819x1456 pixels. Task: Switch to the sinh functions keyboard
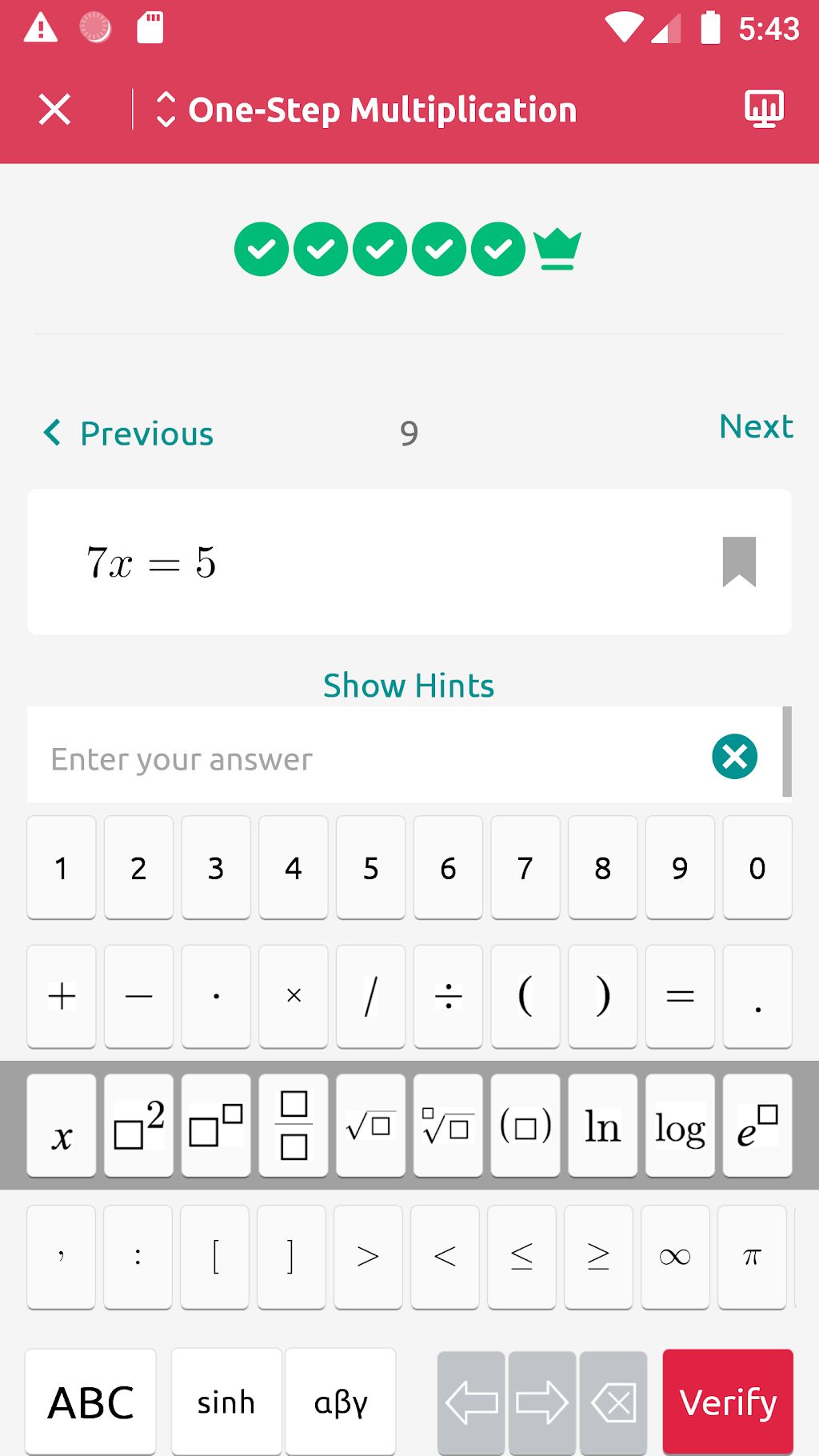tap(226, 1402)
